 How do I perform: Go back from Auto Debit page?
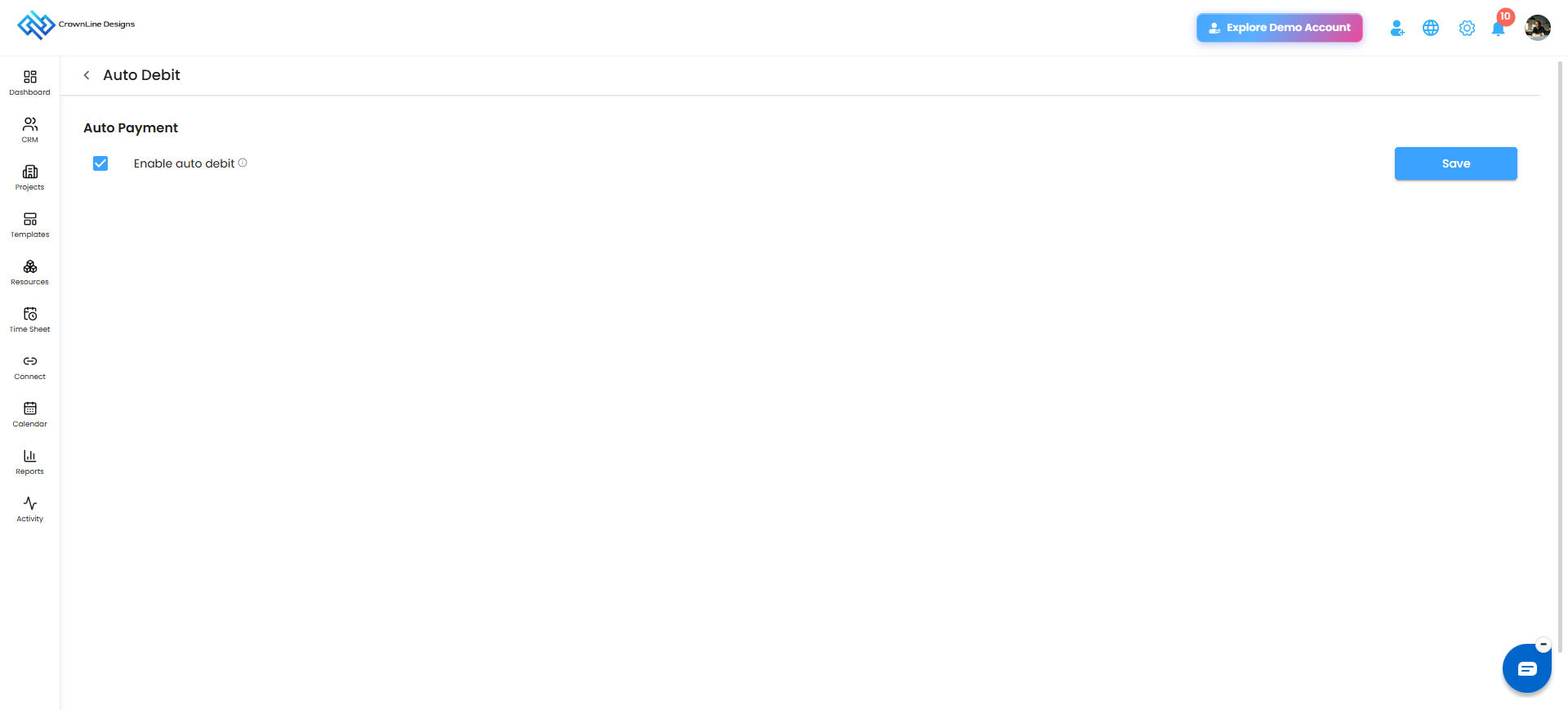[x=87, y=75]
